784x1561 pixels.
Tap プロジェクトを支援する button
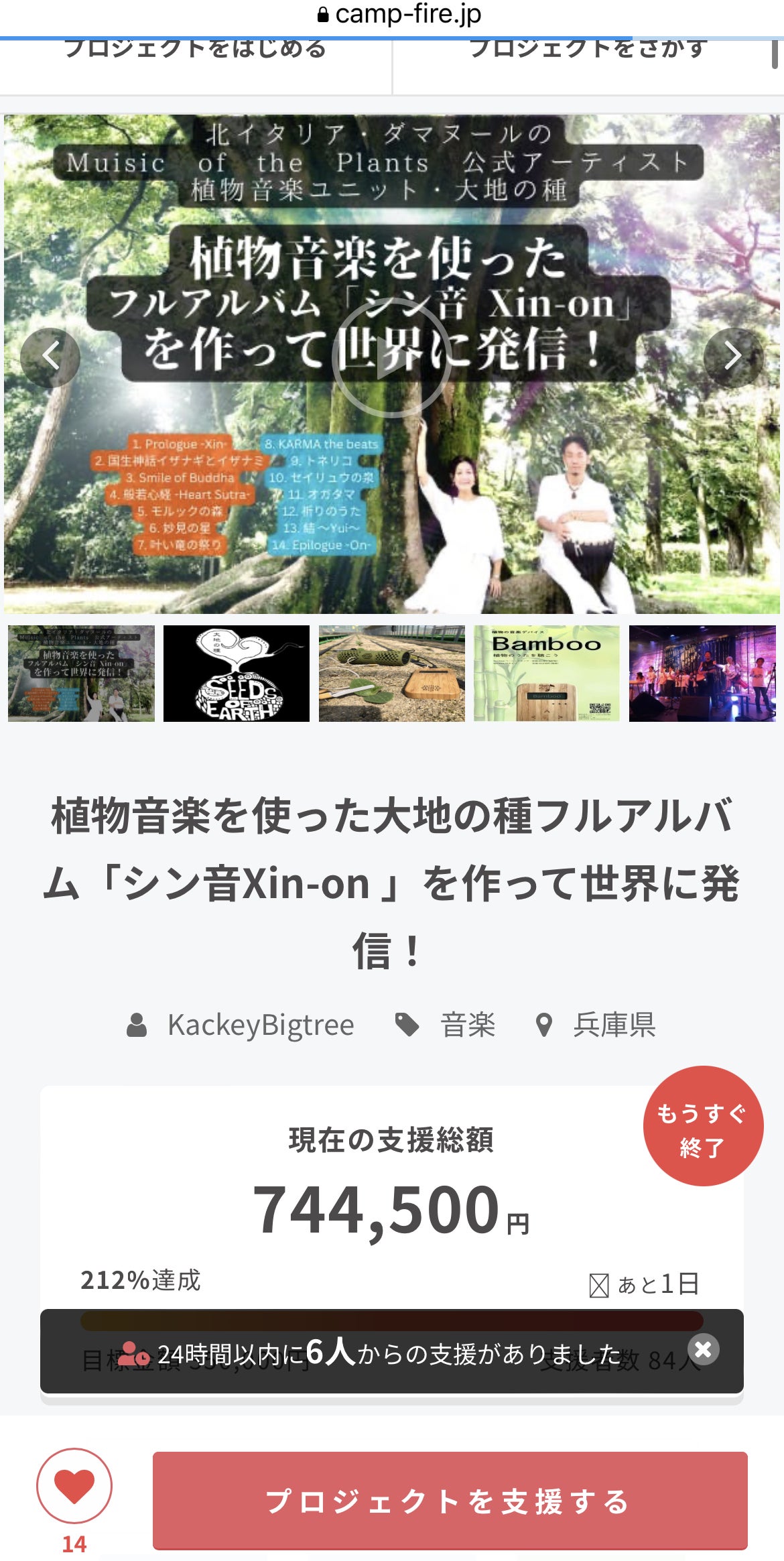click(450, 1501)
